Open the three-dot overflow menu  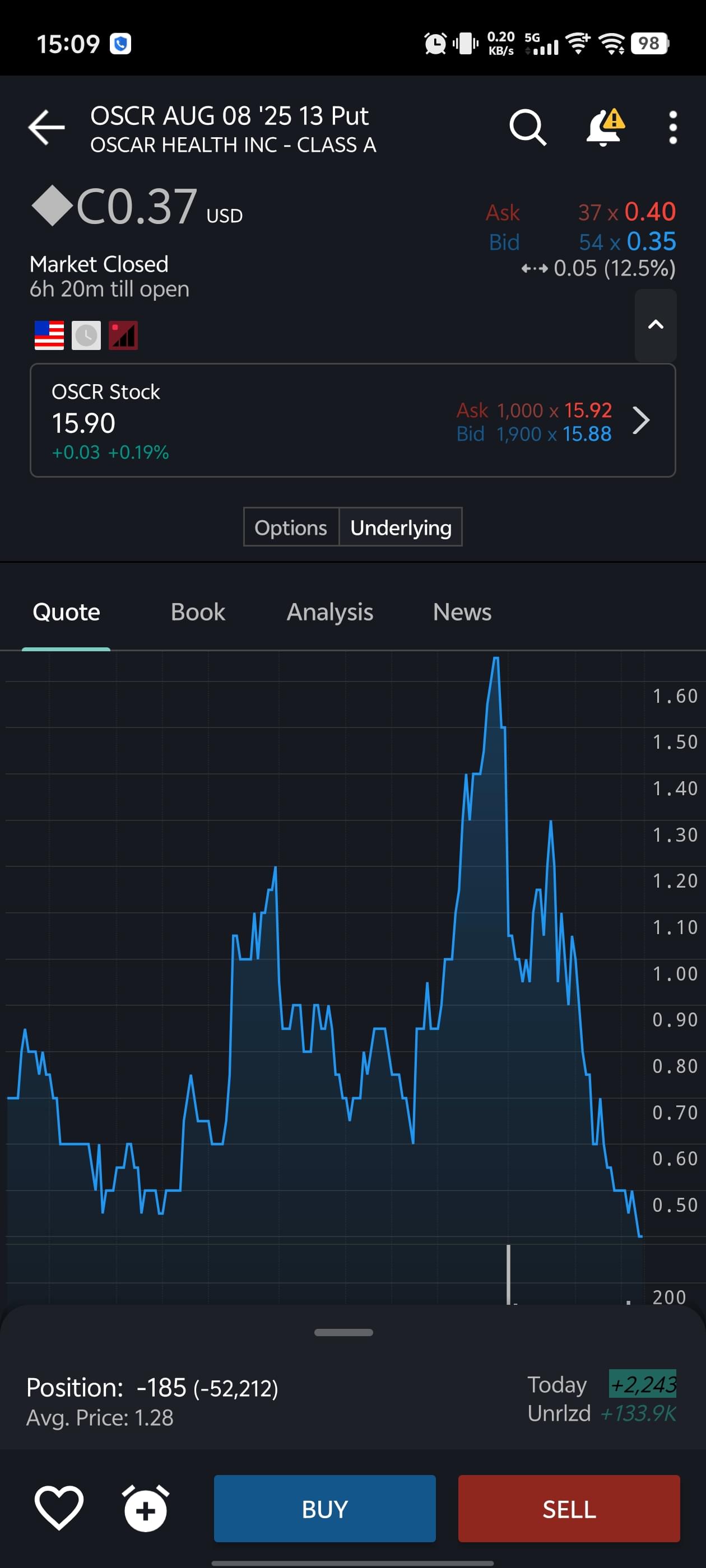[672, 128]
